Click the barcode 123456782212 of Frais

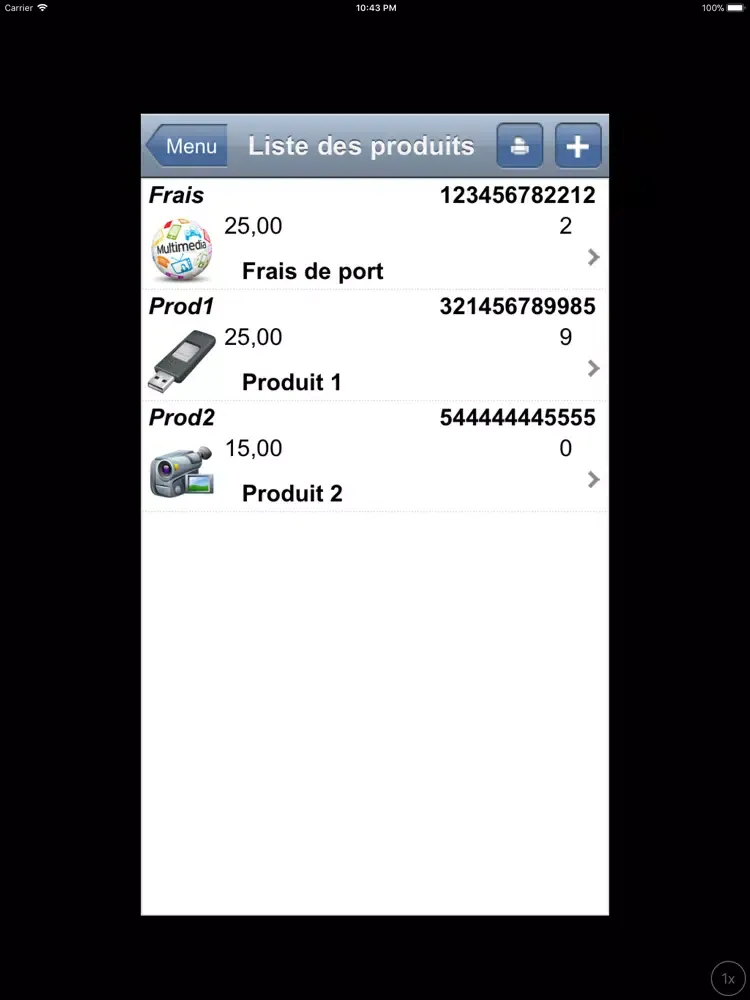(x=517, y=195)
